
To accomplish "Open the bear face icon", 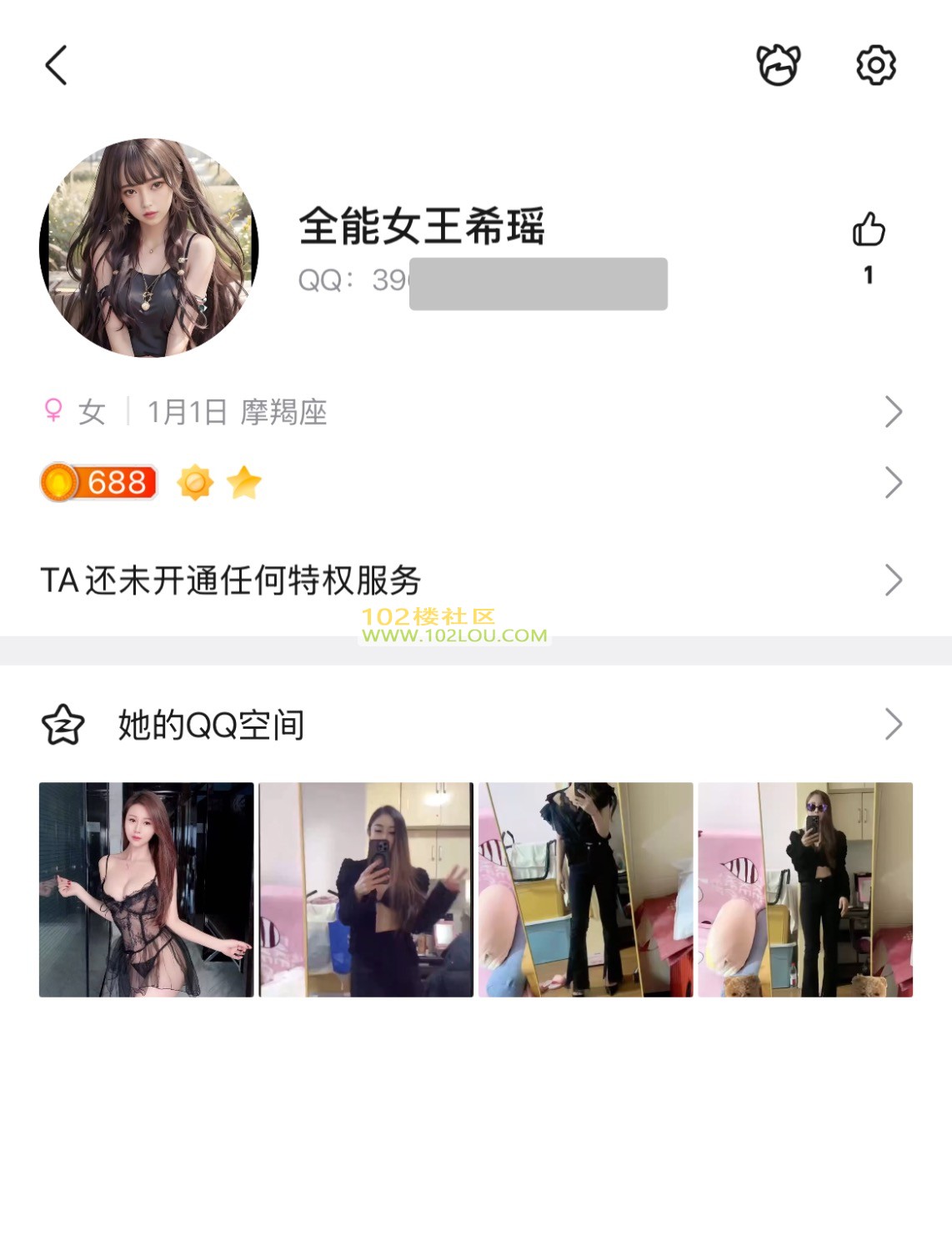I will point(778,65).
